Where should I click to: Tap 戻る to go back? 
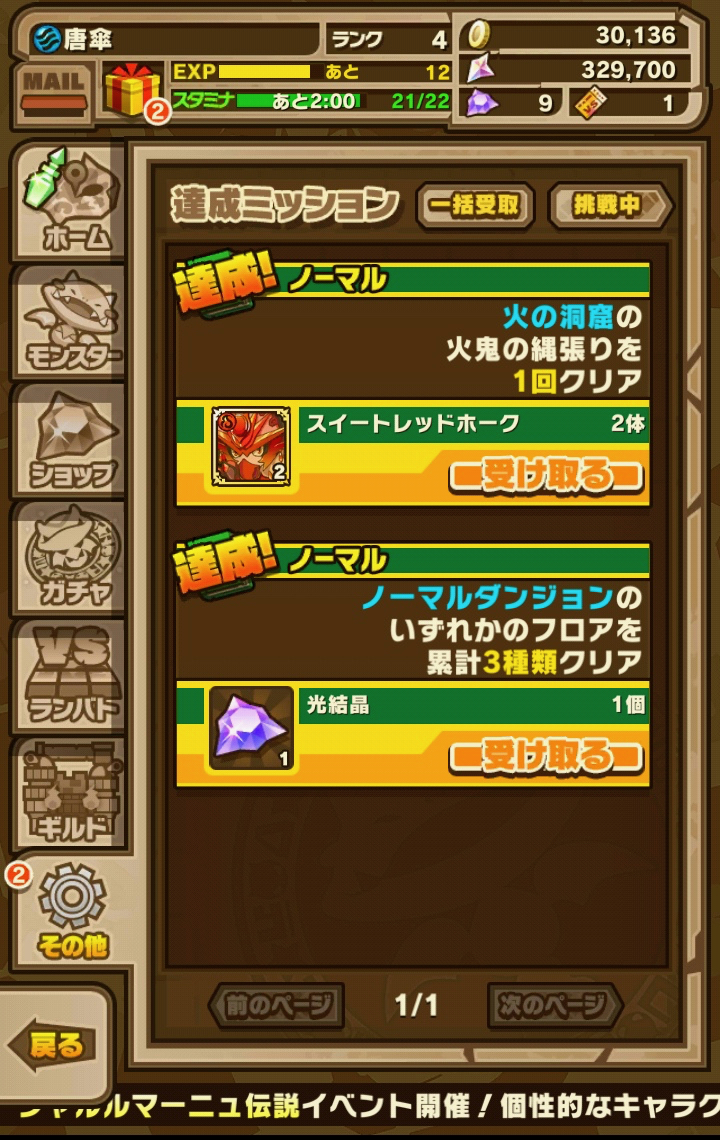54,1046
